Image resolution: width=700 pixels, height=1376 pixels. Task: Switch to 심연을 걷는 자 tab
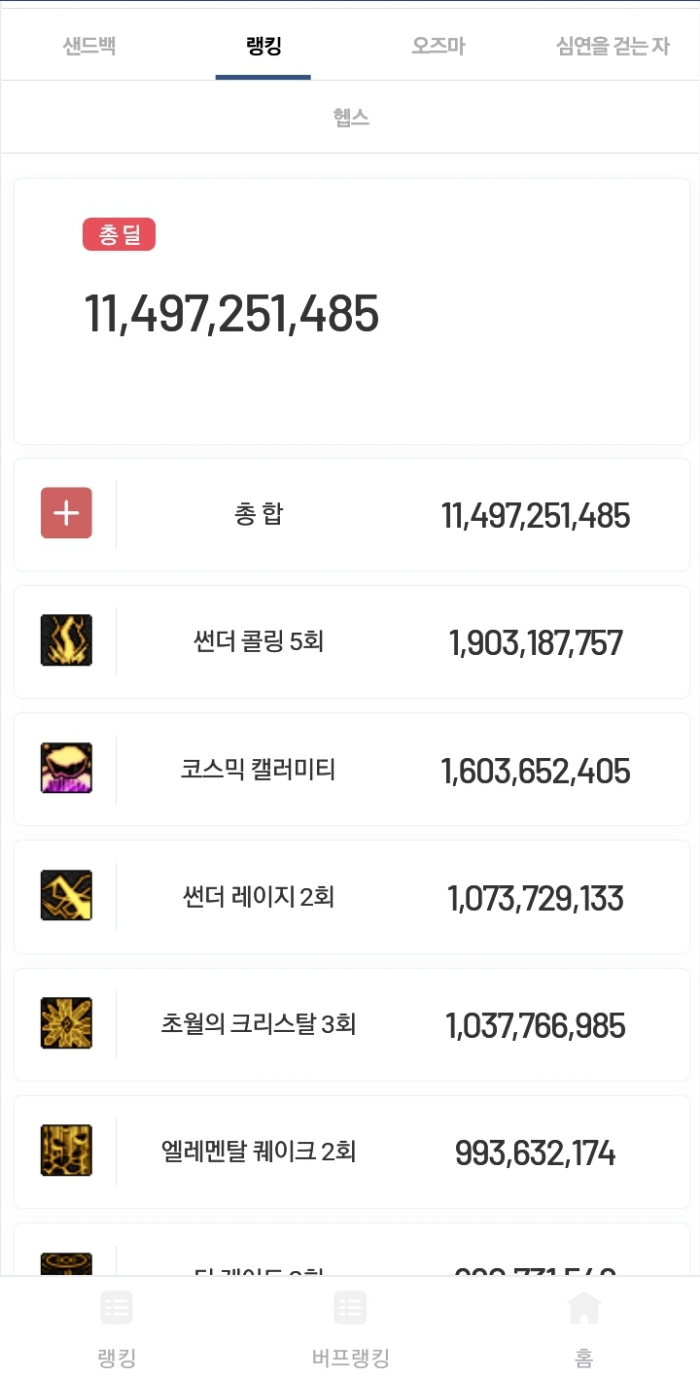tap(612, 46)
